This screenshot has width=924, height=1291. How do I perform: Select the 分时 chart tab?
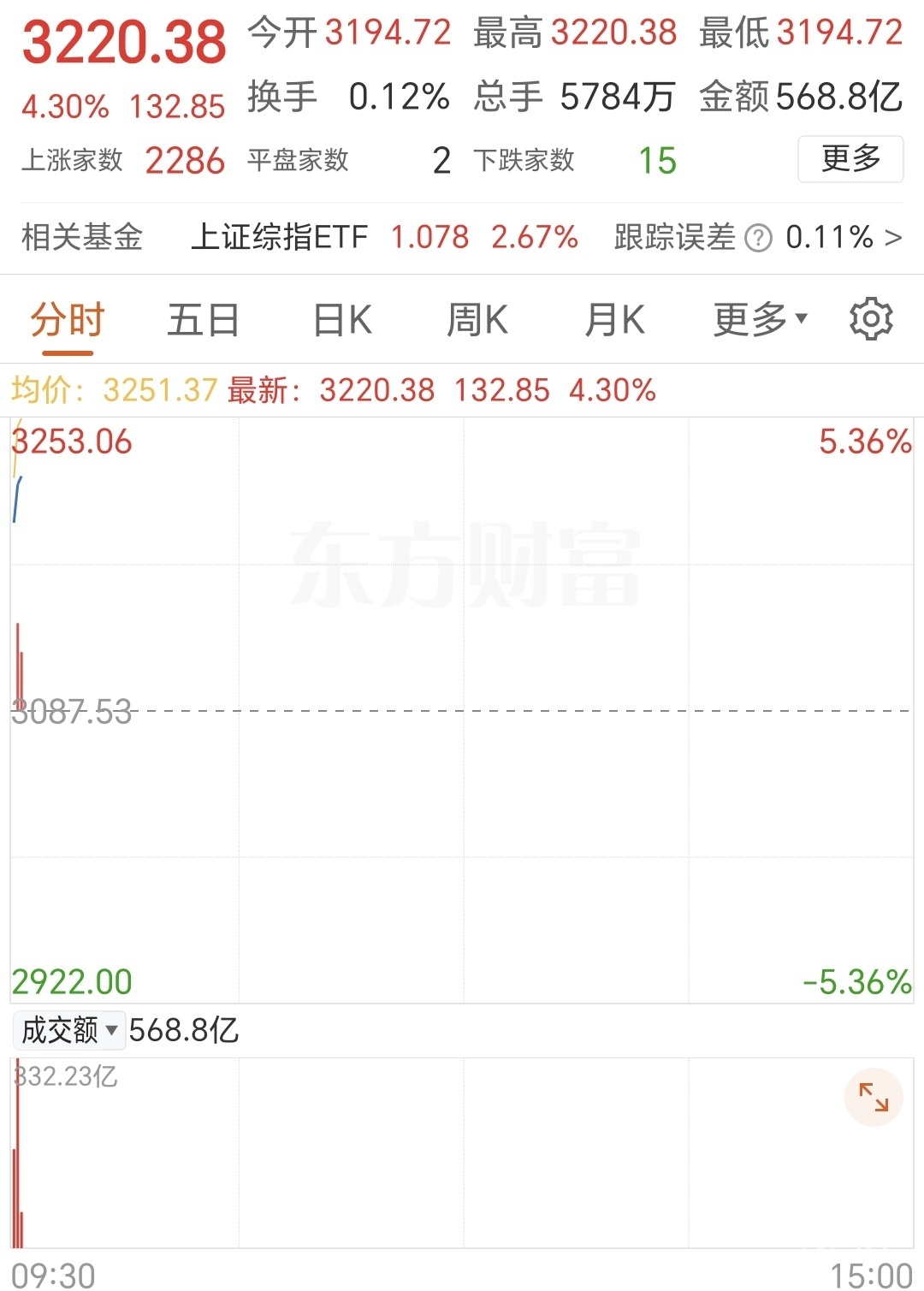coord(67,321)
